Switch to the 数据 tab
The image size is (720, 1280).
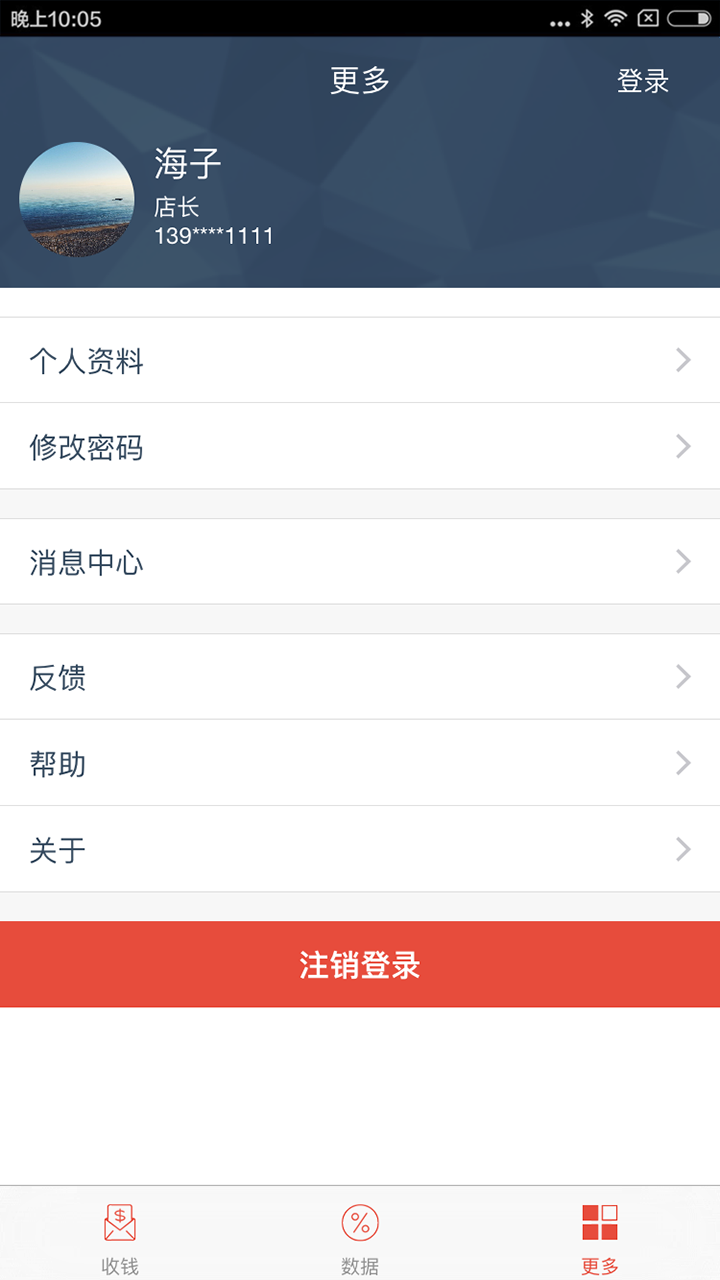tap(360, 1236)
